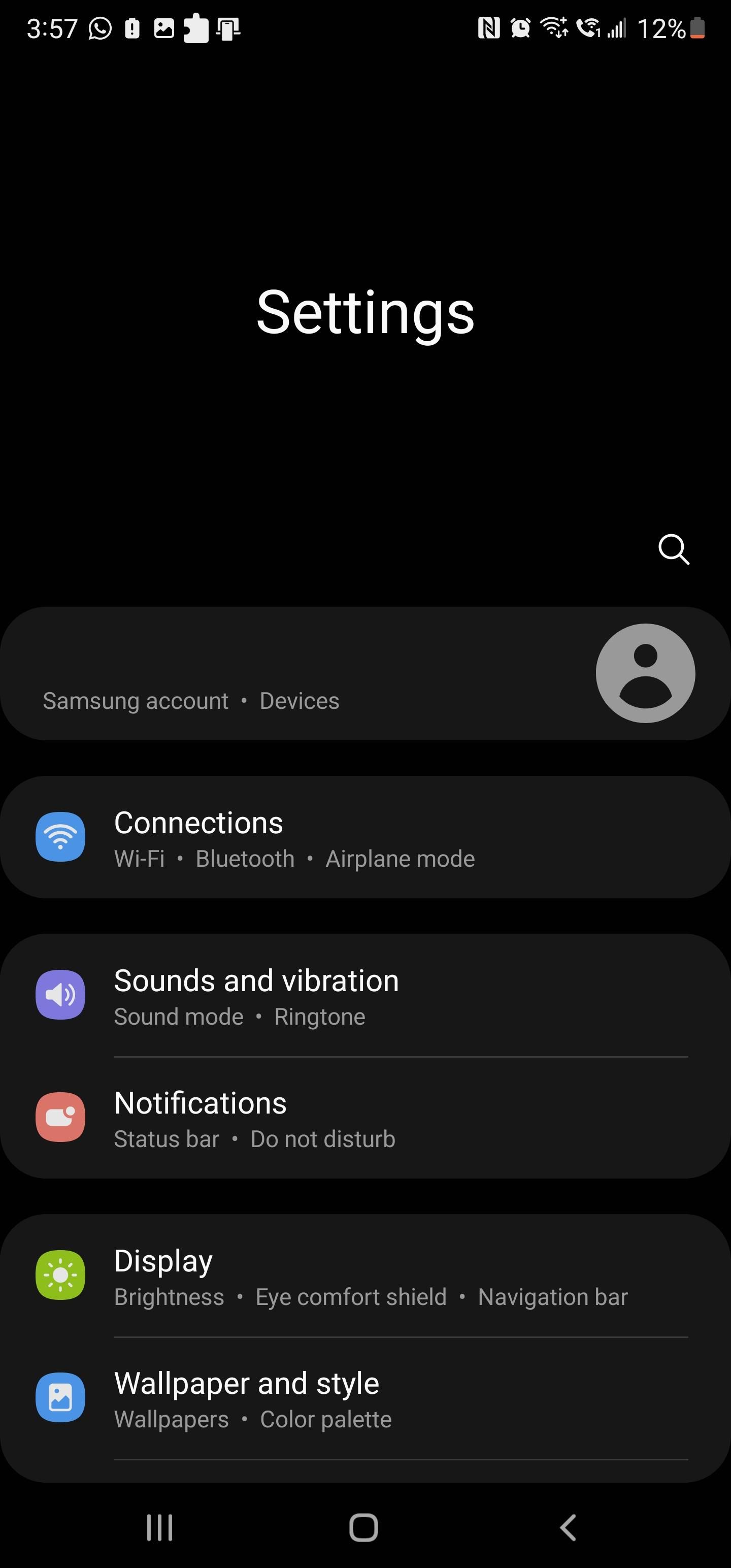Tap the Devices label
Screen dimensions: 731x1568
tap(299, 701)
